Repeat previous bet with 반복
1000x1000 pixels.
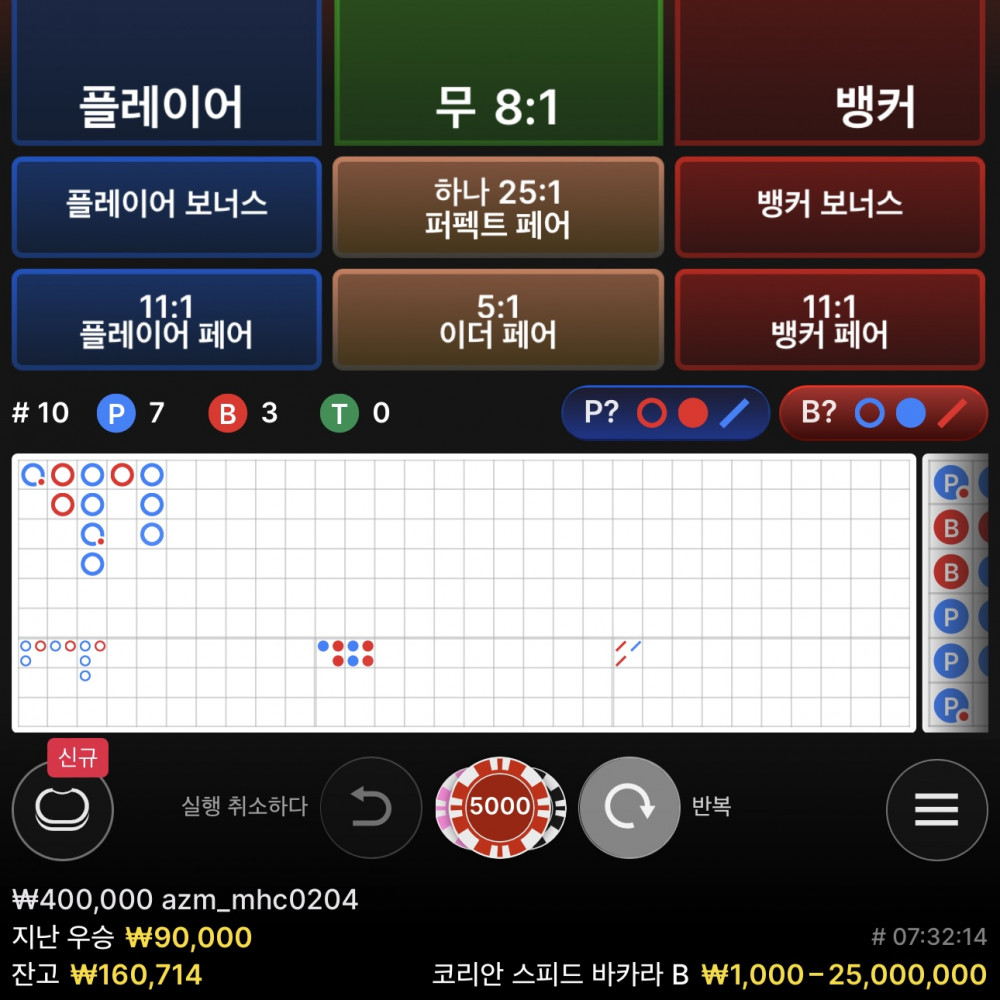[629, 807]
